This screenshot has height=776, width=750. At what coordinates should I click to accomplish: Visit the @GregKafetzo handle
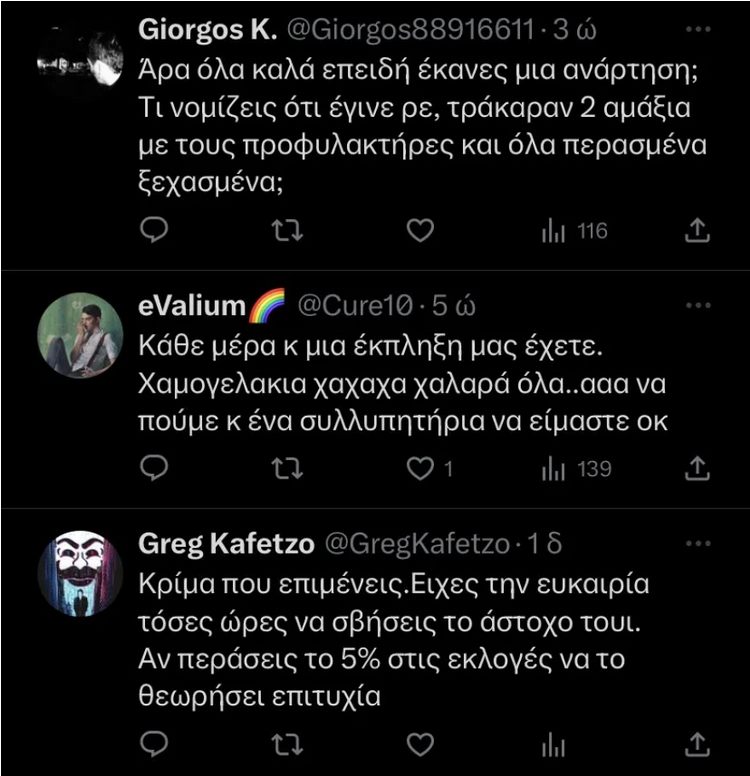click(x=418, y=545)
